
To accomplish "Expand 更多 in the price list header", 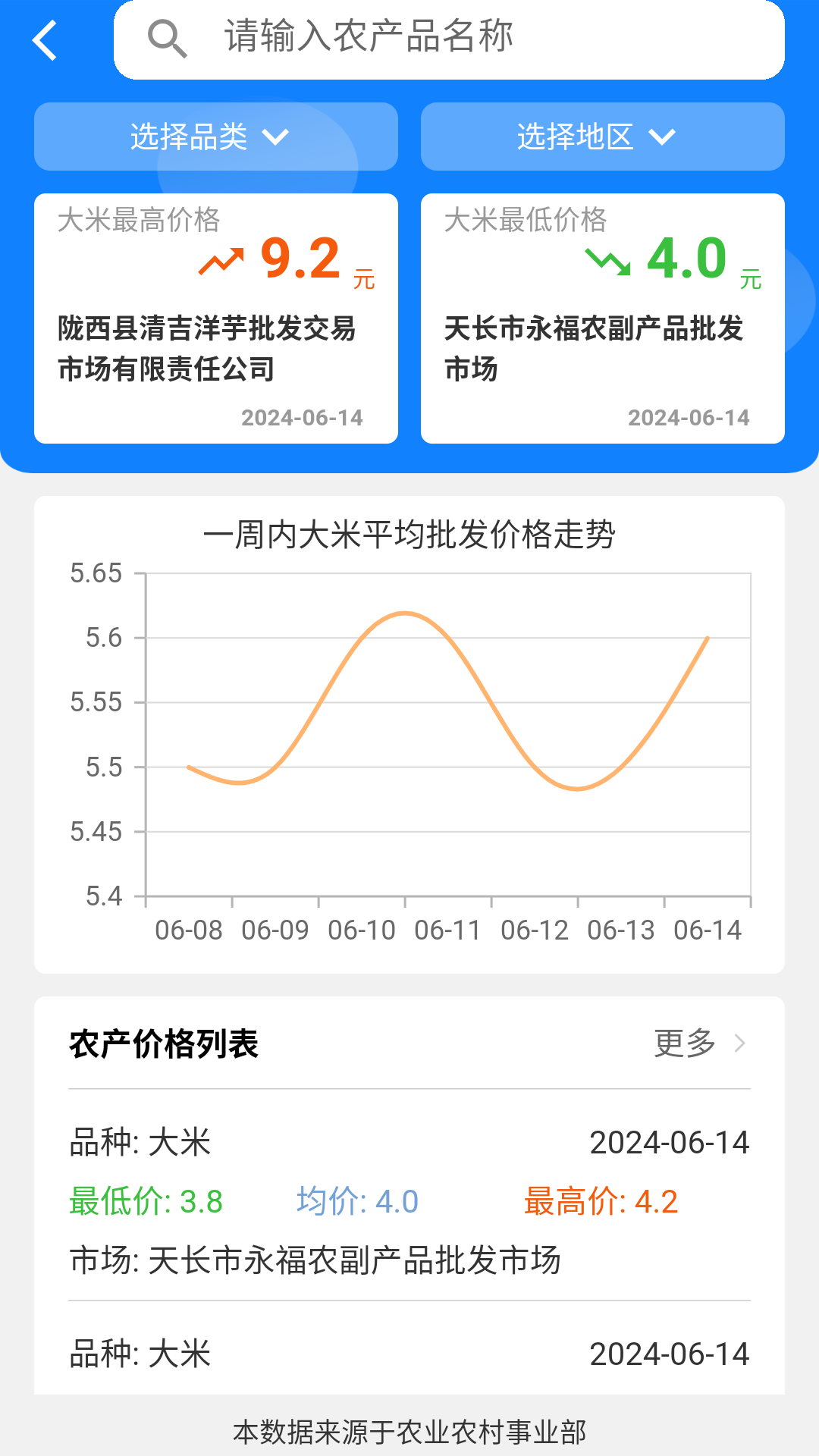I will click(685, 1043).
